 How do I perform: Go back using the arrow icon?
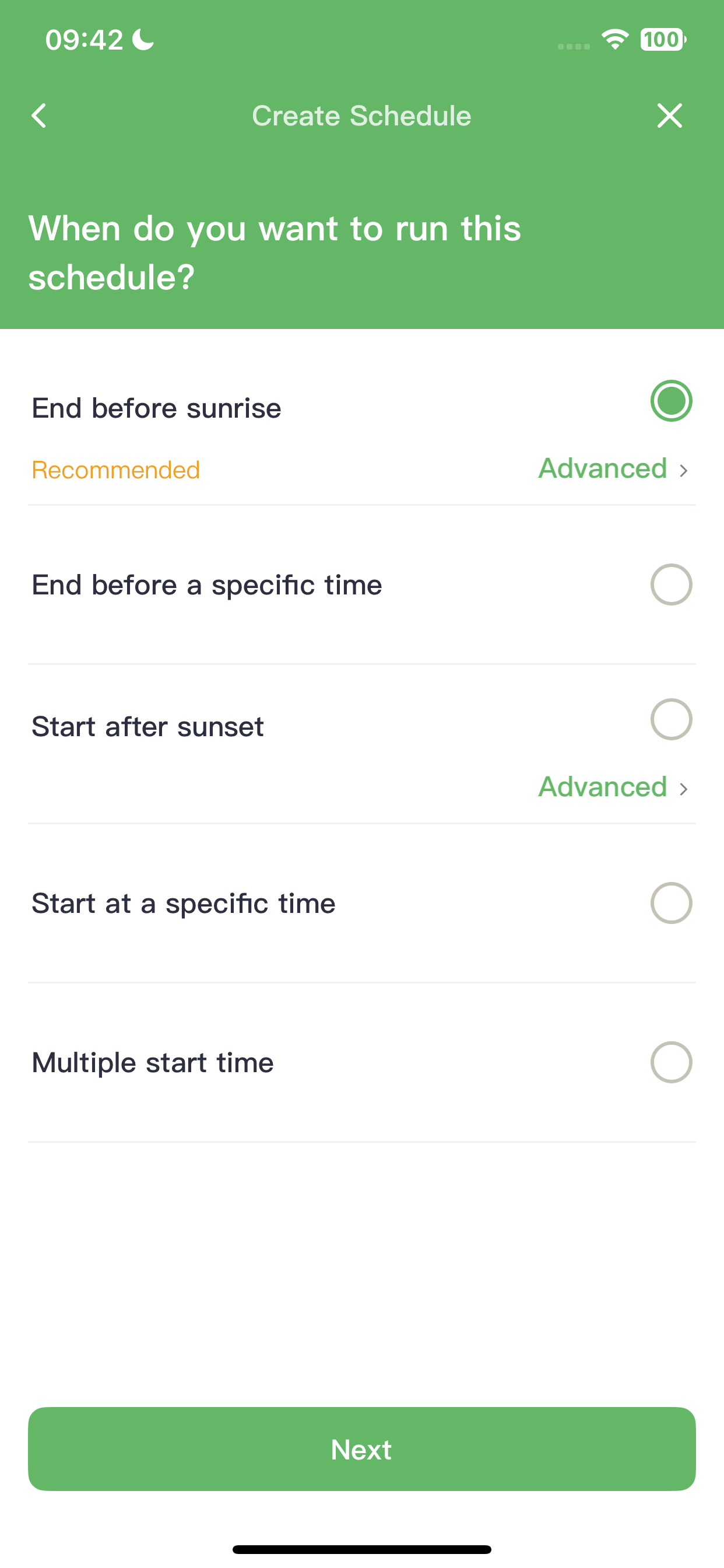coord(39,116)
